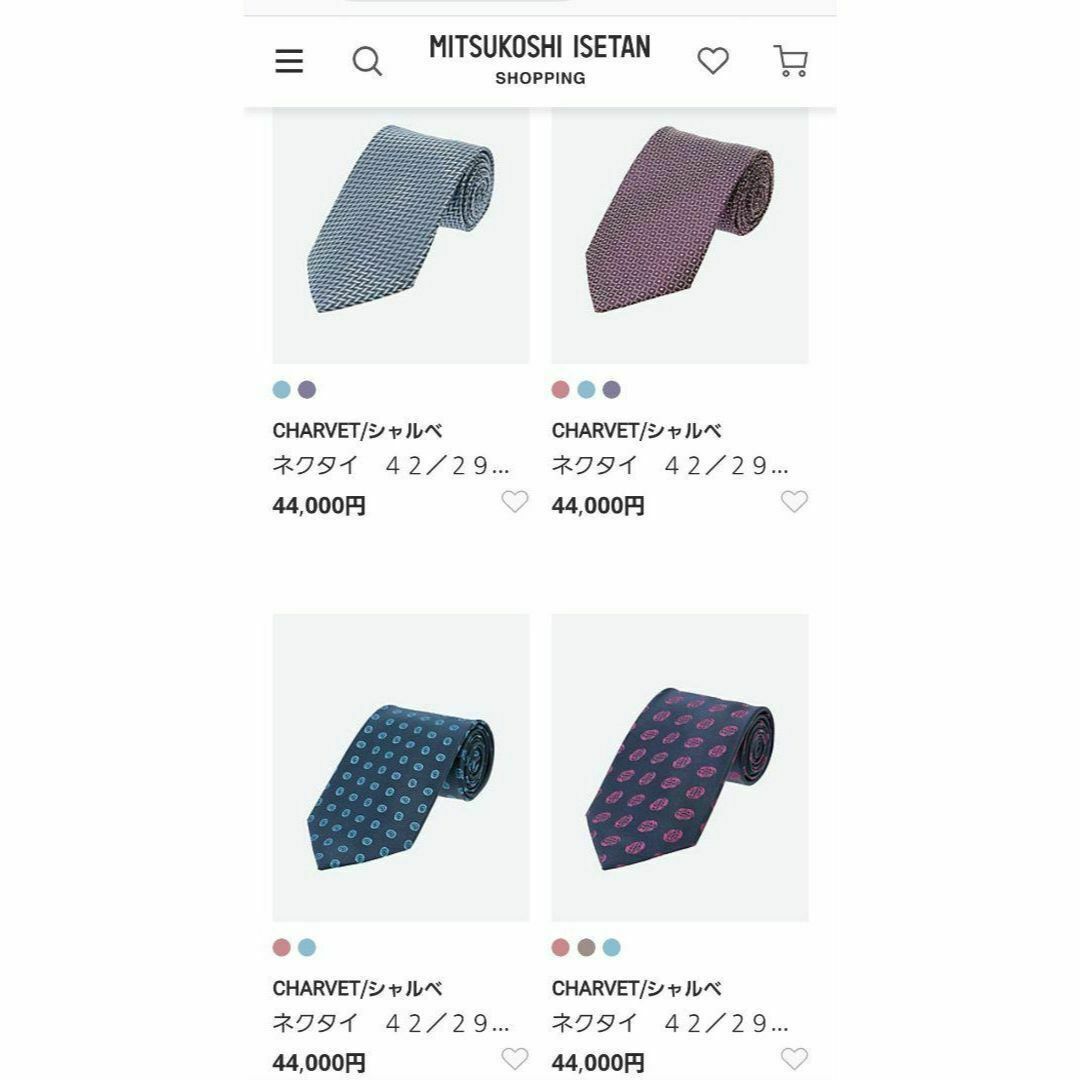Open the navy tie with pink medallions
This screenshot has height=1080, width=1080.
click(680, 785)
